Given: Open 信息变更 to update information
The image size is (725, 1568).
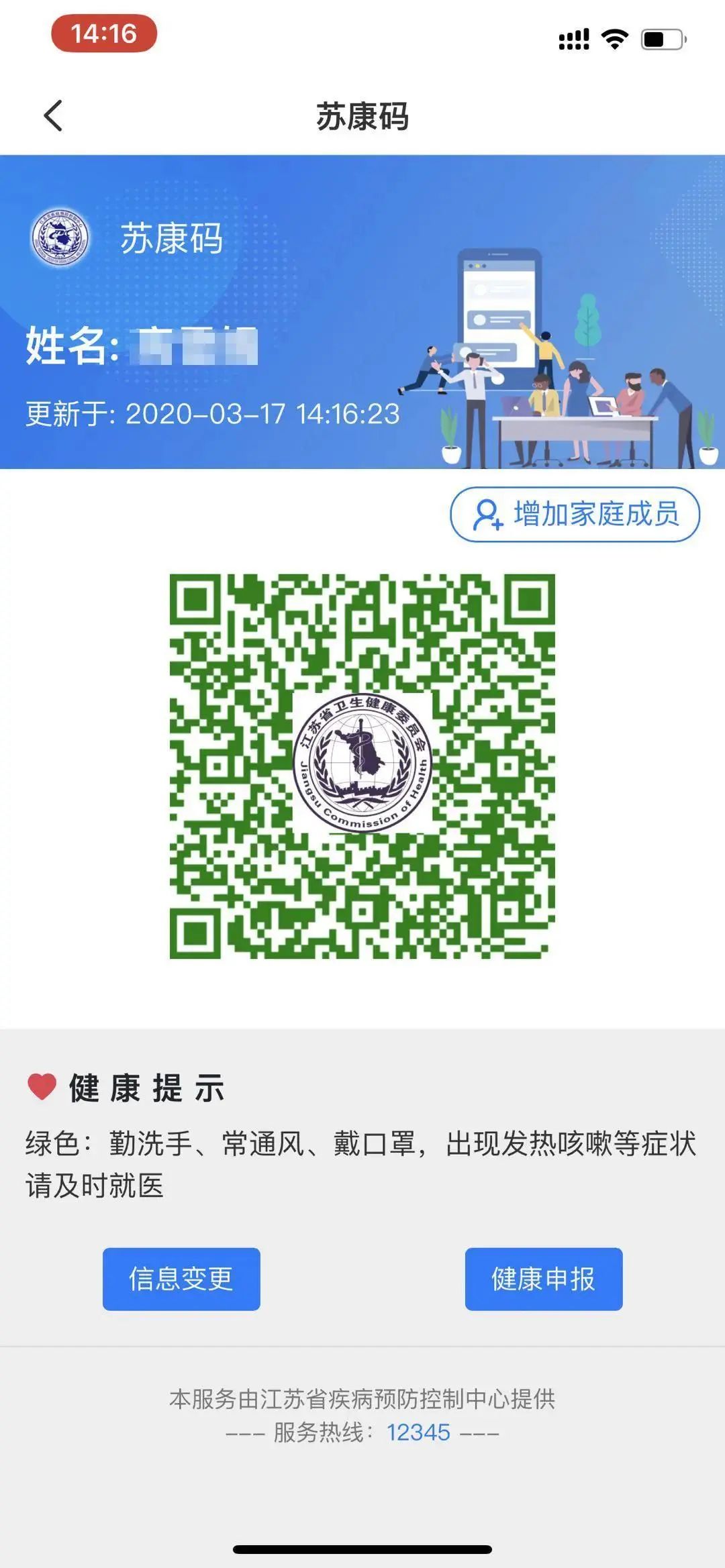Looking at the screenshot, I should tap(181, 1279).
